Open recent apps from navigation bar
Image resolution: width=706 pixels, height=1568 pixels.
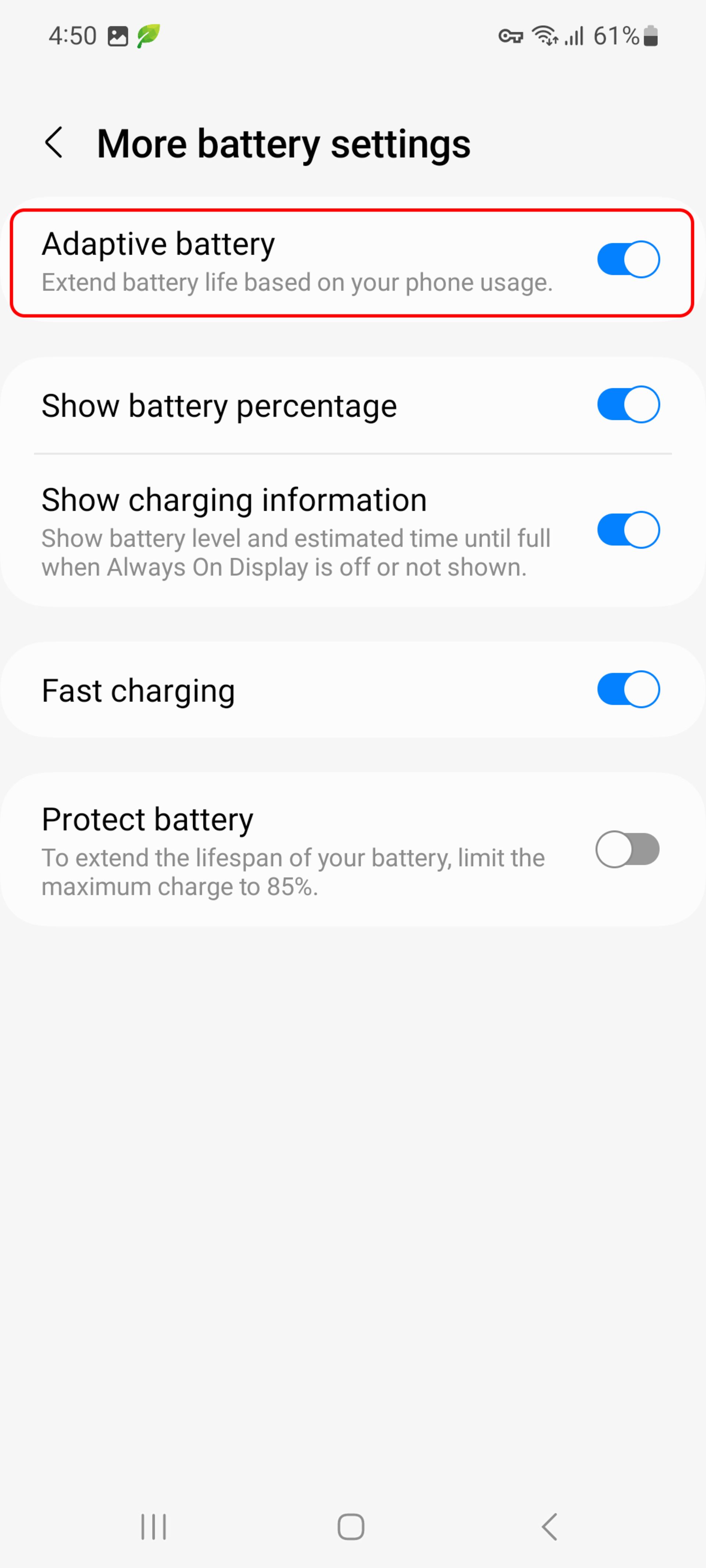[153, 1526]
